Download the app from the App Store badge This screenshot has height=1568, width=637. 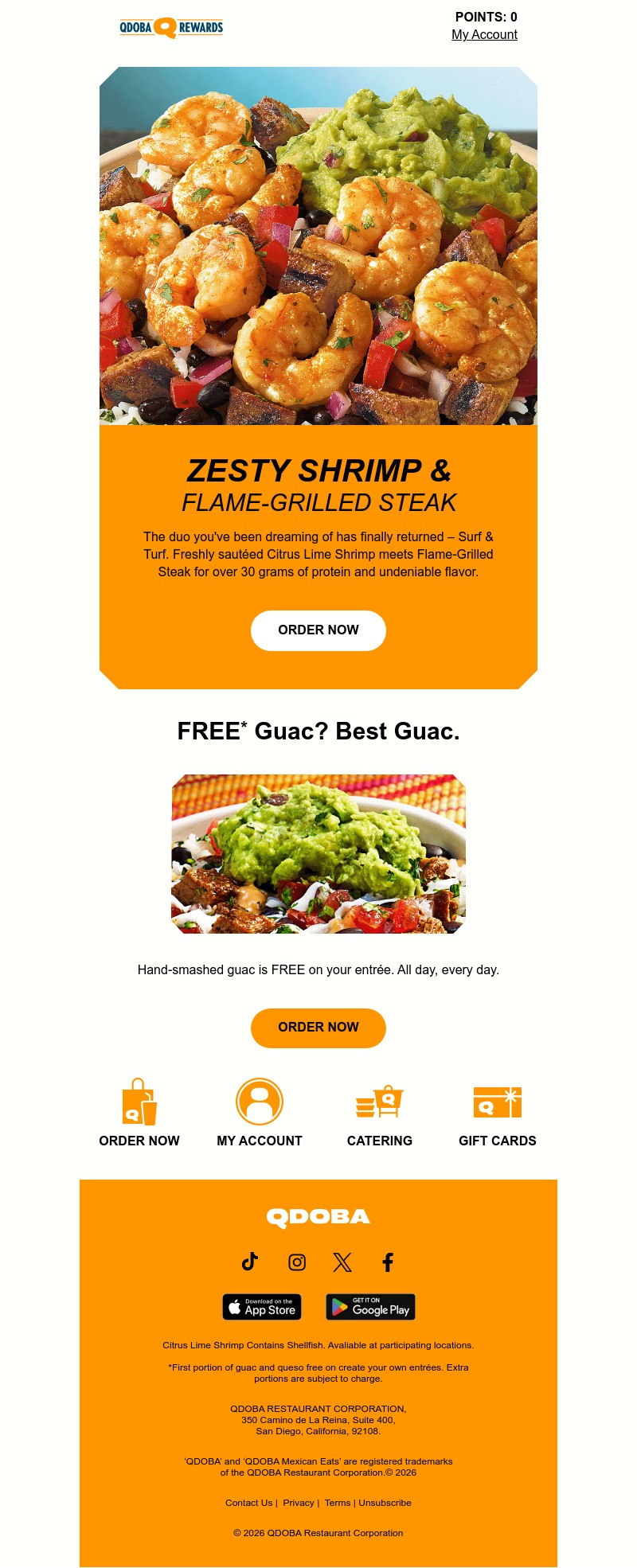pos(262,1306)
